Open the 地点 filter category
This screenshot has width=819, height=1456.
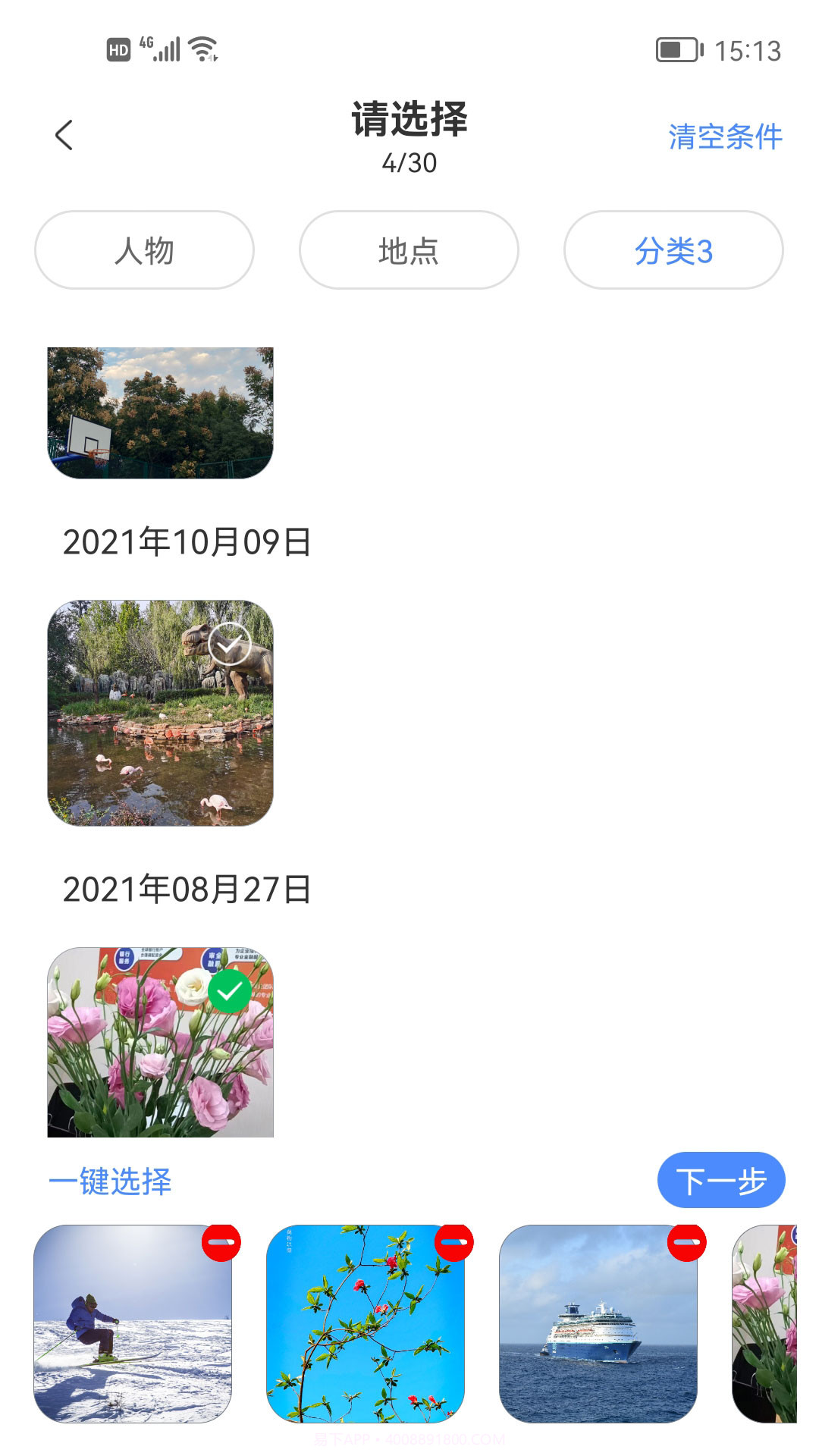click(409, 250)
